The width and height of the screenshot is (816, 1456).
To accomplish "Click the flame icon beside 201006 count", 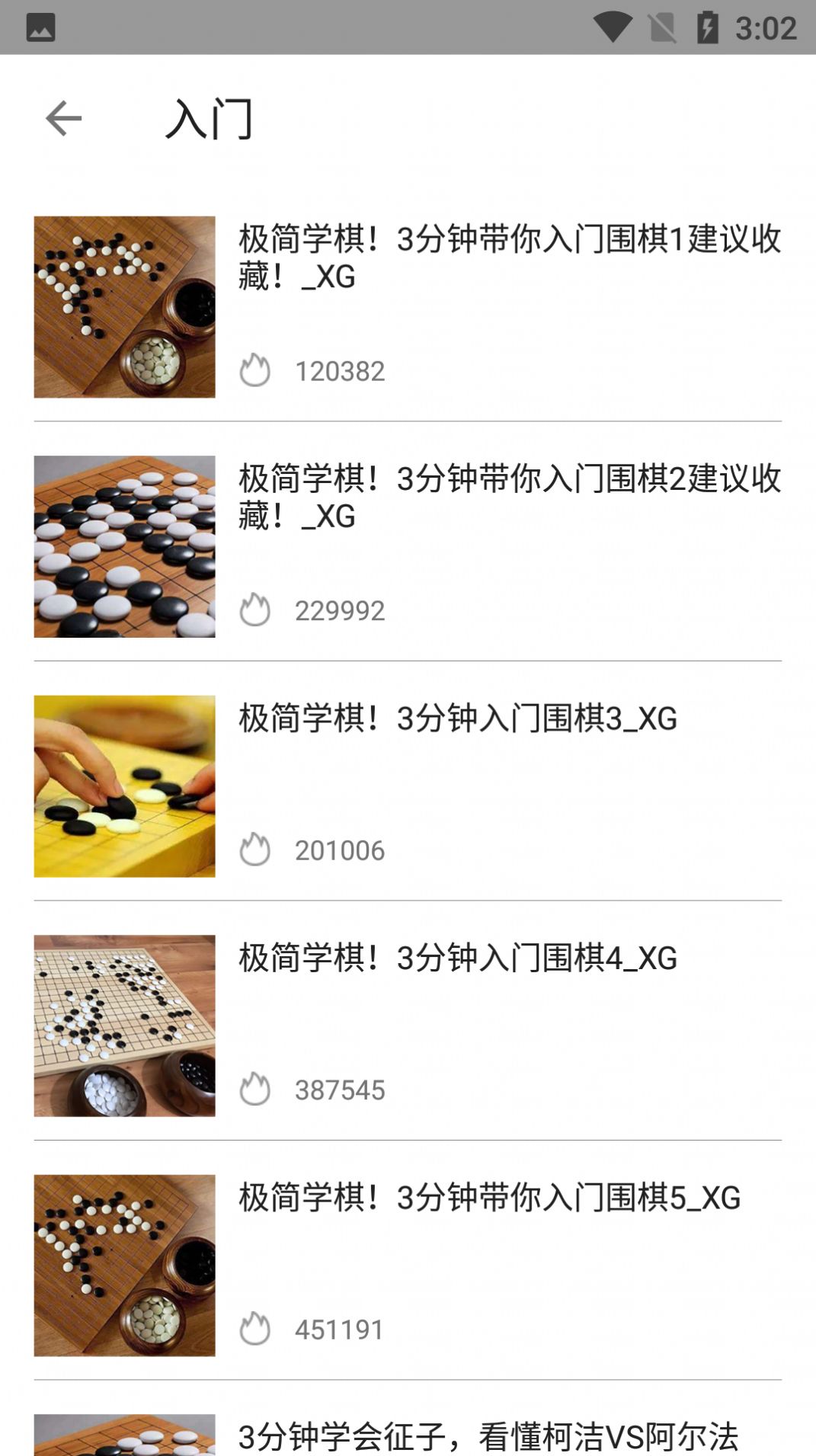I will 254,850.
